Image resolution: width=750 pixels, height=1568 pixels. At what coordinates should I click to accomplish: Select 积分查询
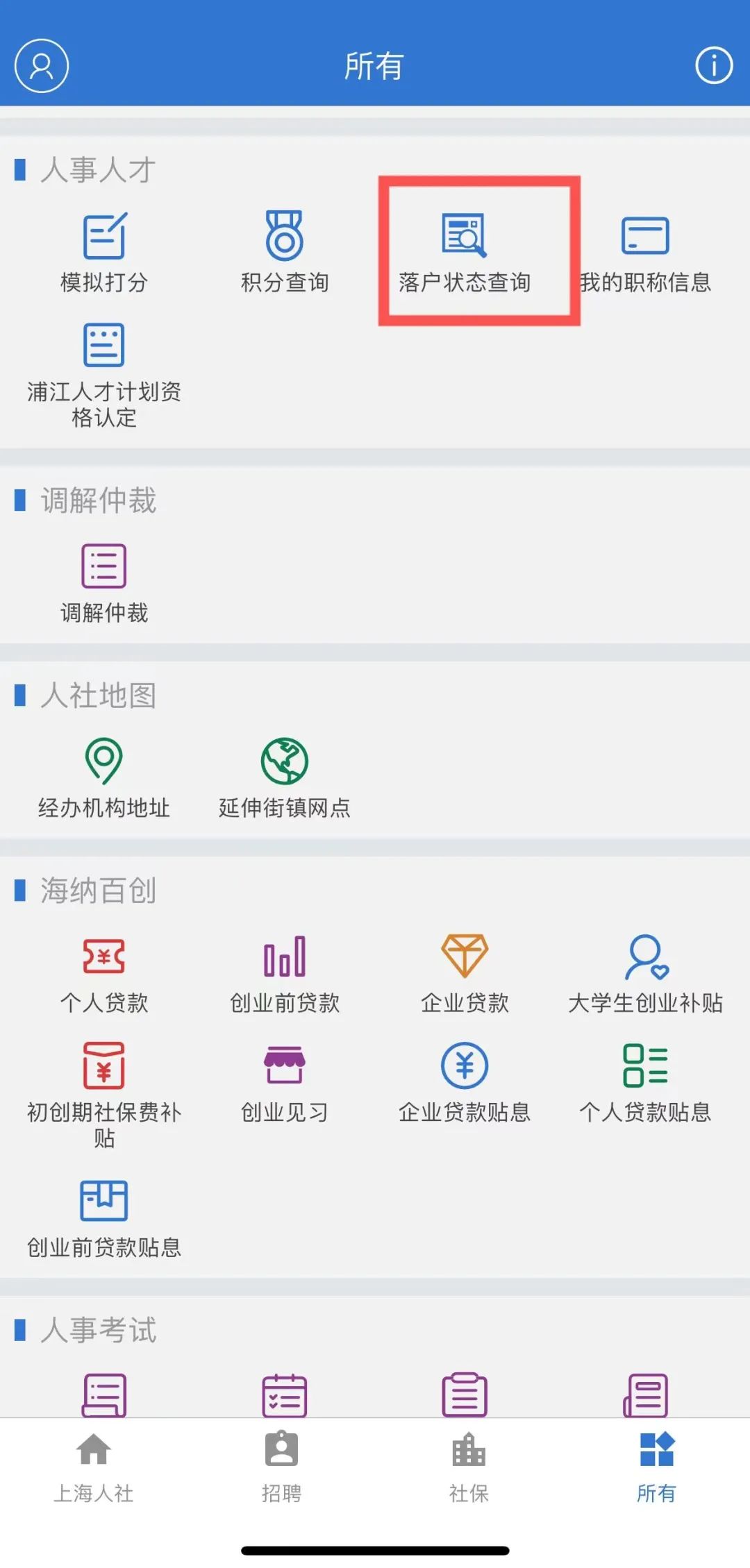tap(285, 253)
